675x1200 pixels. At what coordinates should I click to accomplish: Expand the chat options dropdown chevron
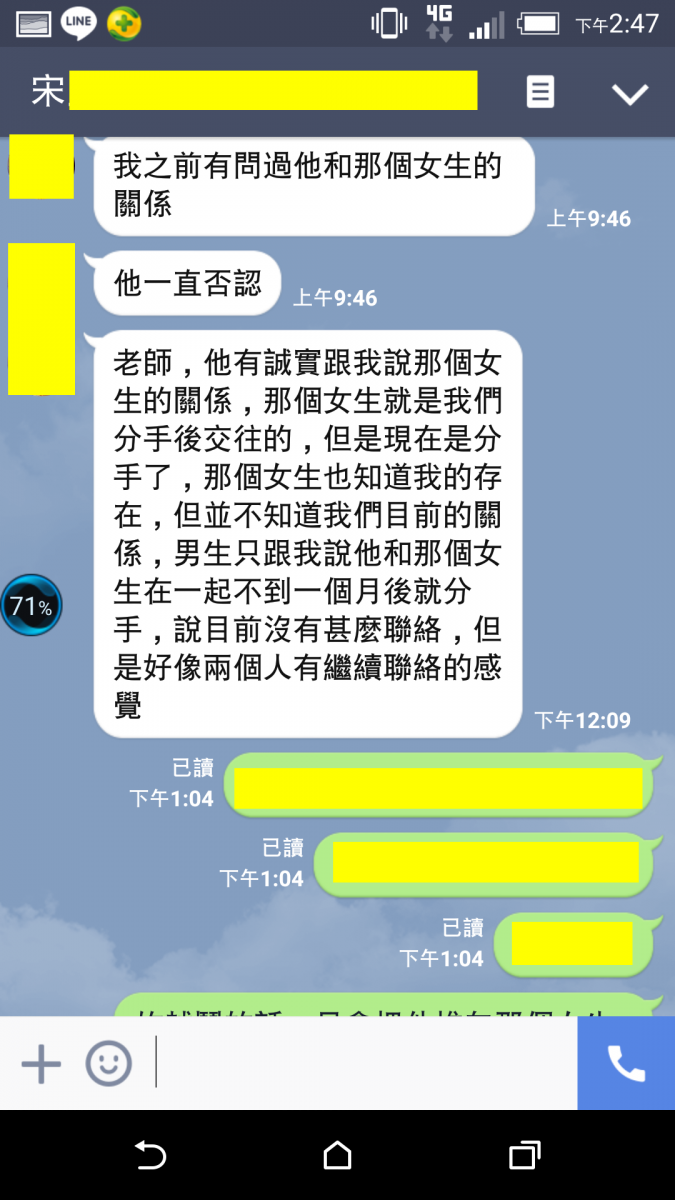click(x=630, y=94)
